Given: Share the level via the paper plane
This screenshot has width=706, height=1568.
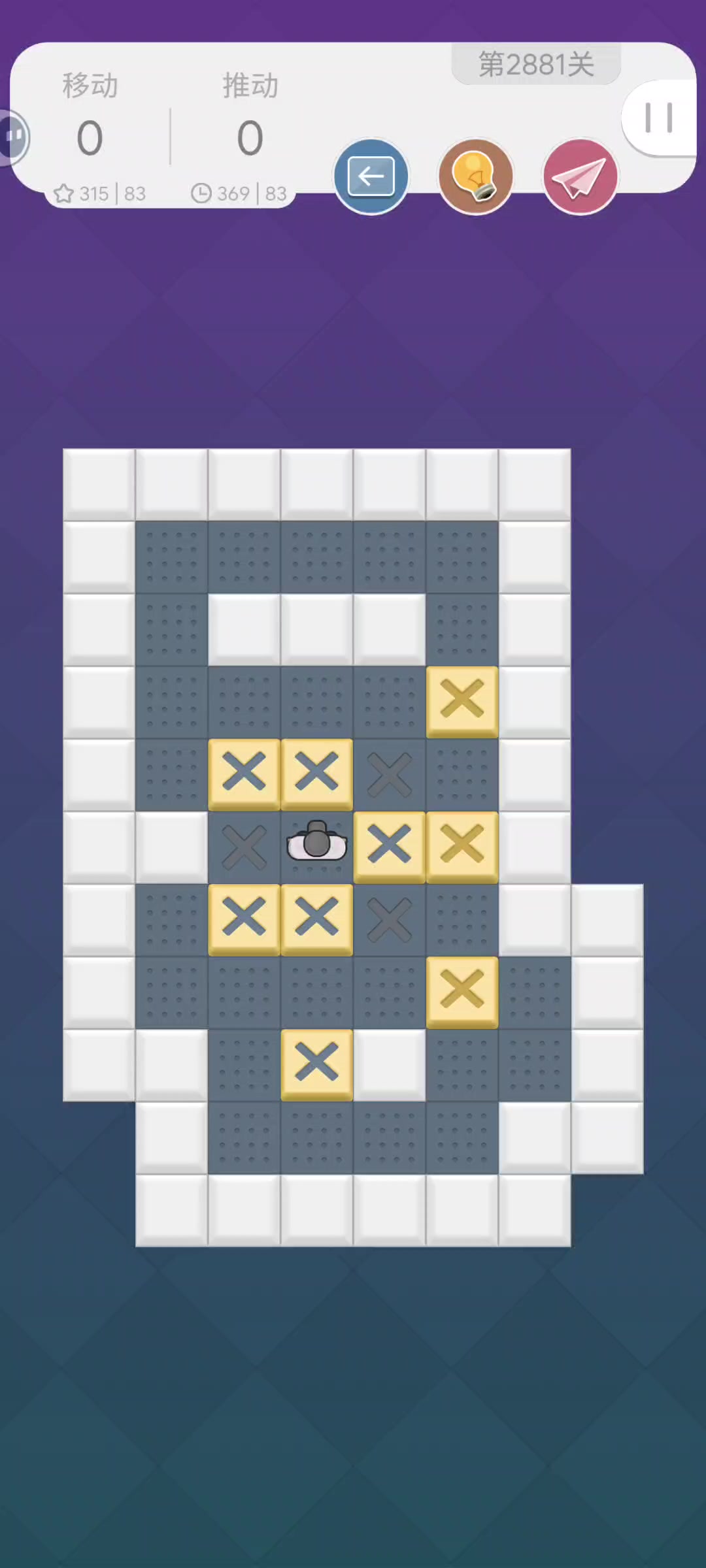Looking at the screenshot, I should (x=580, y=176).
